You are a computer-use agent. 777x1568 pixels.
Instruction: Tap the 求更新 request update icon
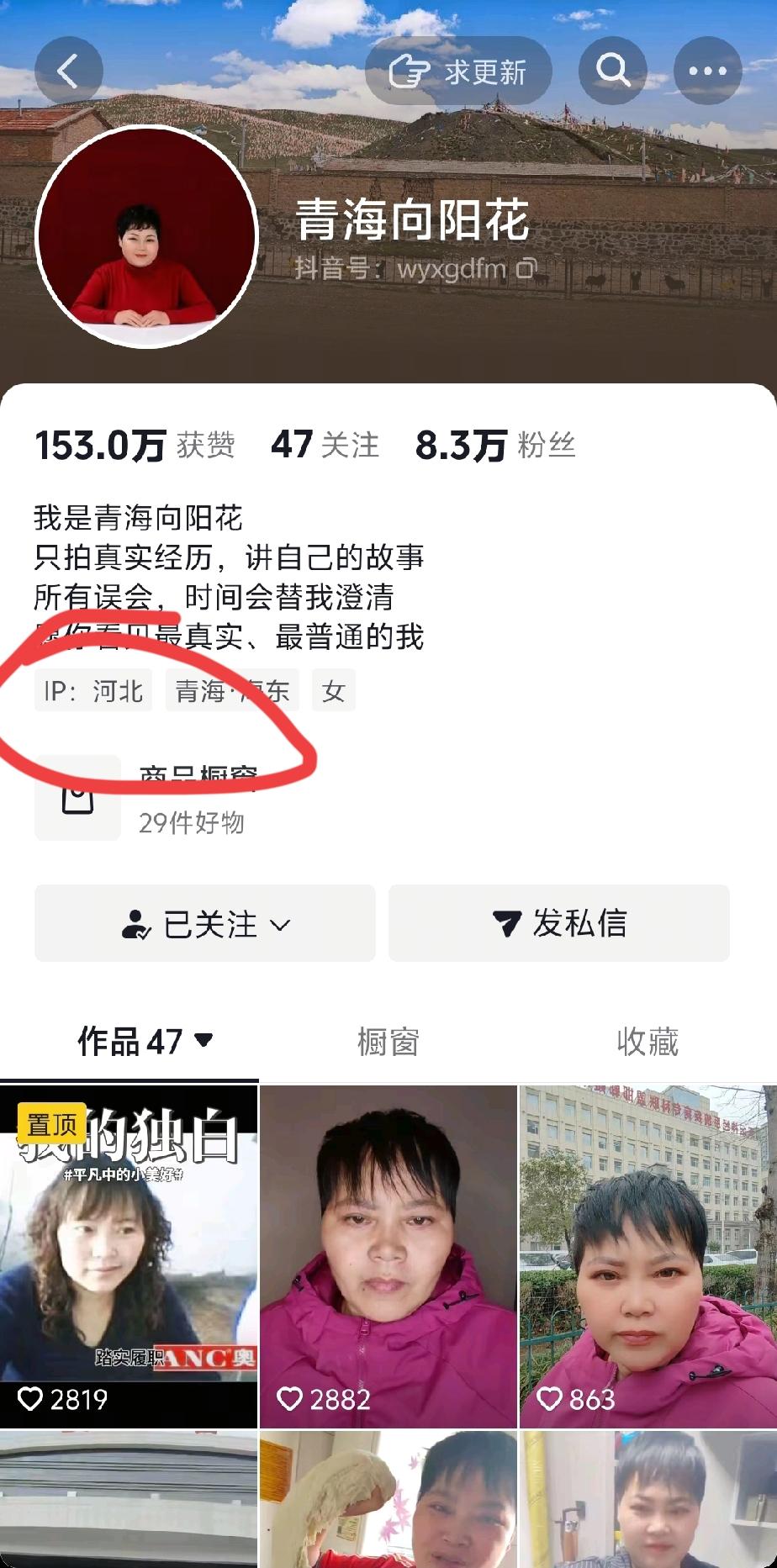410,71
